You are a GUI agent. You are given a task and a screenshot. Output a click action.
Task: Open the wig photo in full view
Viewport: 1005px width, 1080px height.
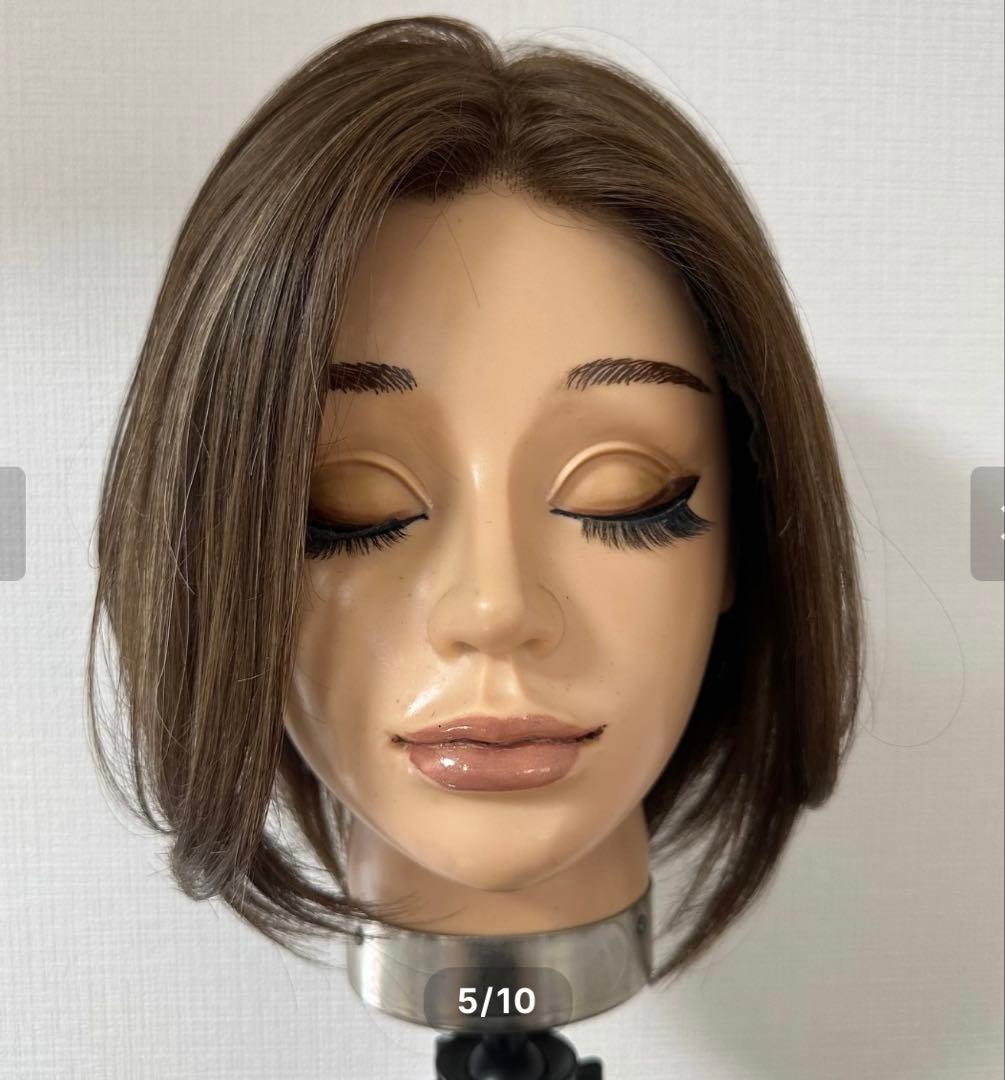(x=502, y=500)
